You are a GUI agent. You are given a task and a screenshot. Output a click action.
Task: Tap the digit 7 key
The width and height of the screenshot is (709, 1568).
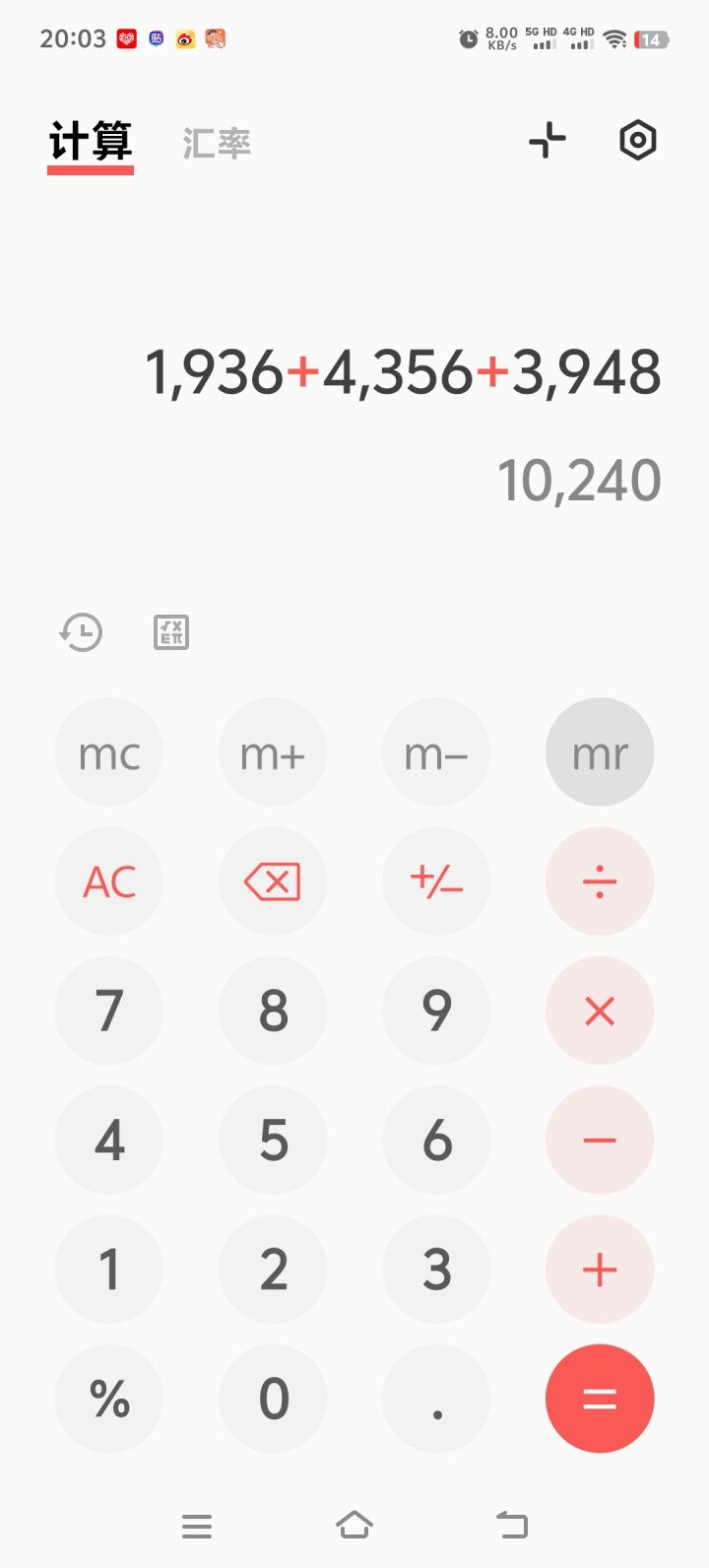coord(109,1011)
